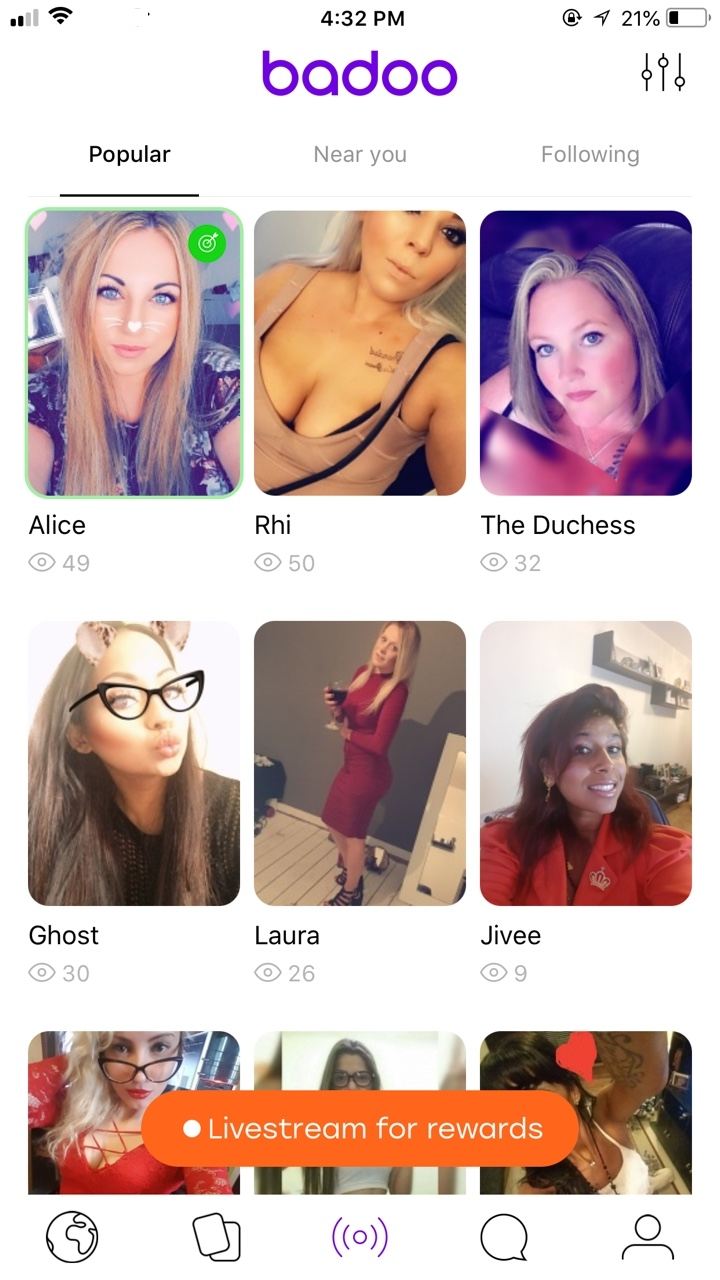Open the filter settings sliders icon
The width and height of the screenshot is (720, 1280).
664,72
